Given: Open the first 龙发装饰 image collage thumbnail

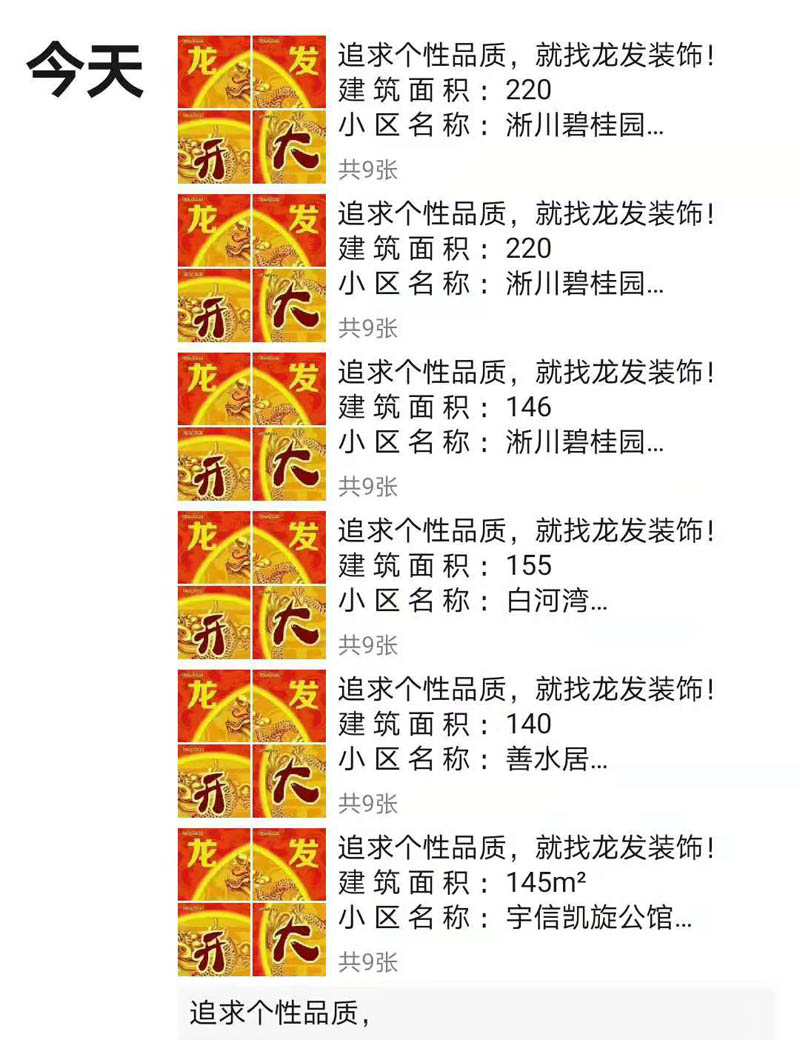Looking at the screenshot, I should pyautogui.click(x=250, y=105).
